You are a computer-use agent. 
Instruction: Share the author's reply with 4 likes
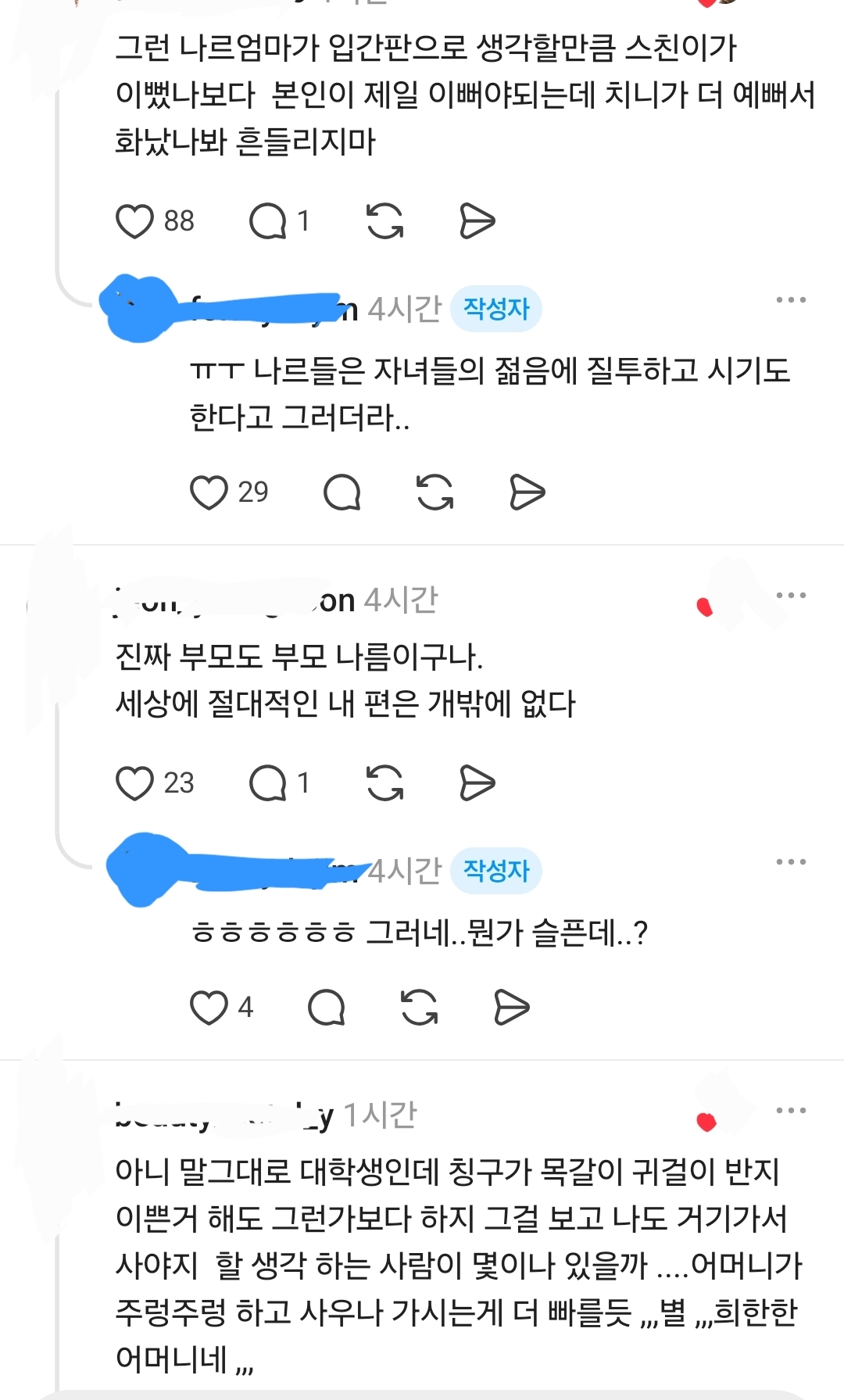tap(512, 1008)
